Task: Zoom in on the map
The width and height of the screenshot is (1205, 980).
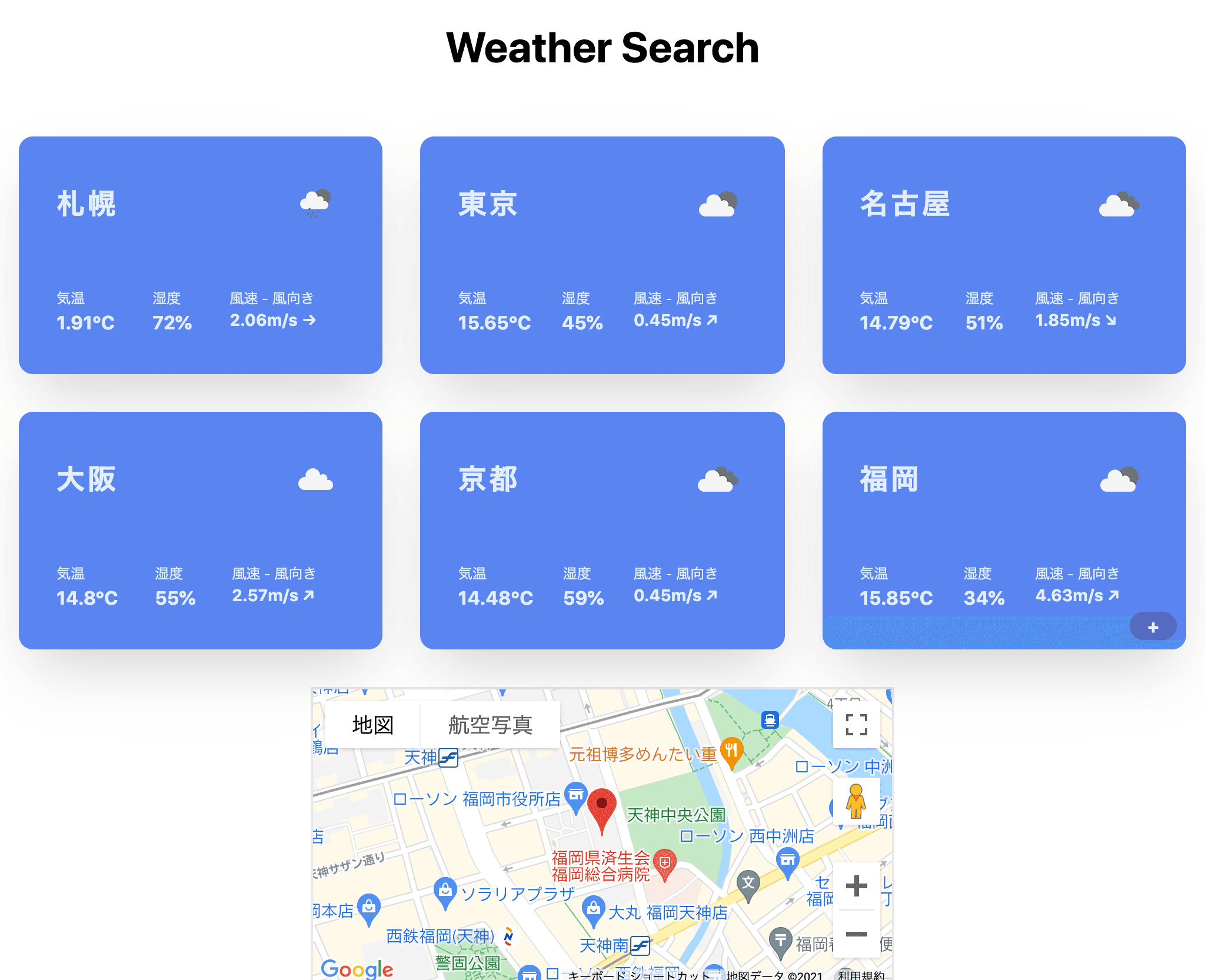Action: [x=856, y=885]
